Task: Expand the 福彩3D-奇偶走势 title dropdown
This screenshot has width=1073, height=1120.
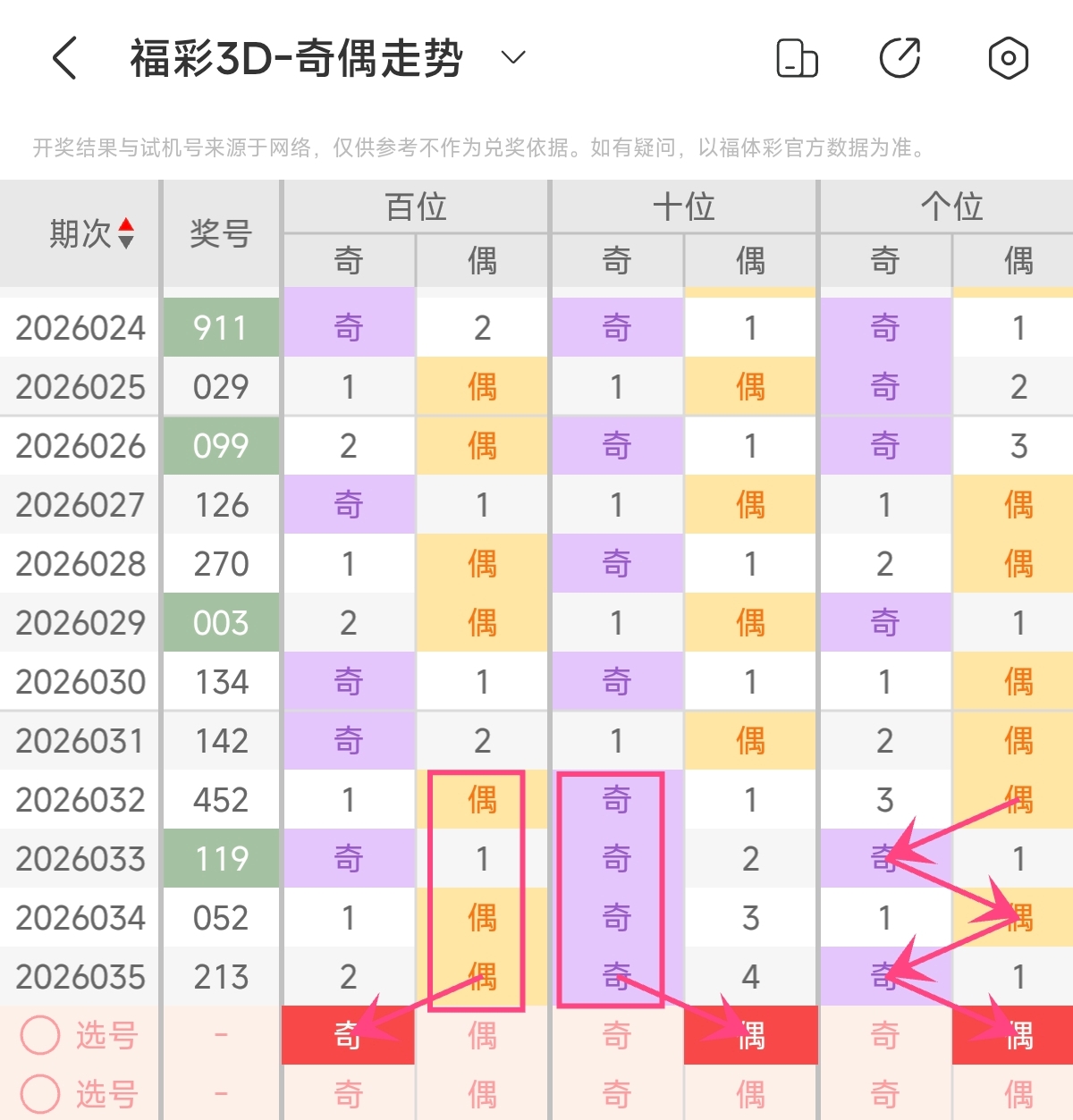Action: (x=513, y=58)
